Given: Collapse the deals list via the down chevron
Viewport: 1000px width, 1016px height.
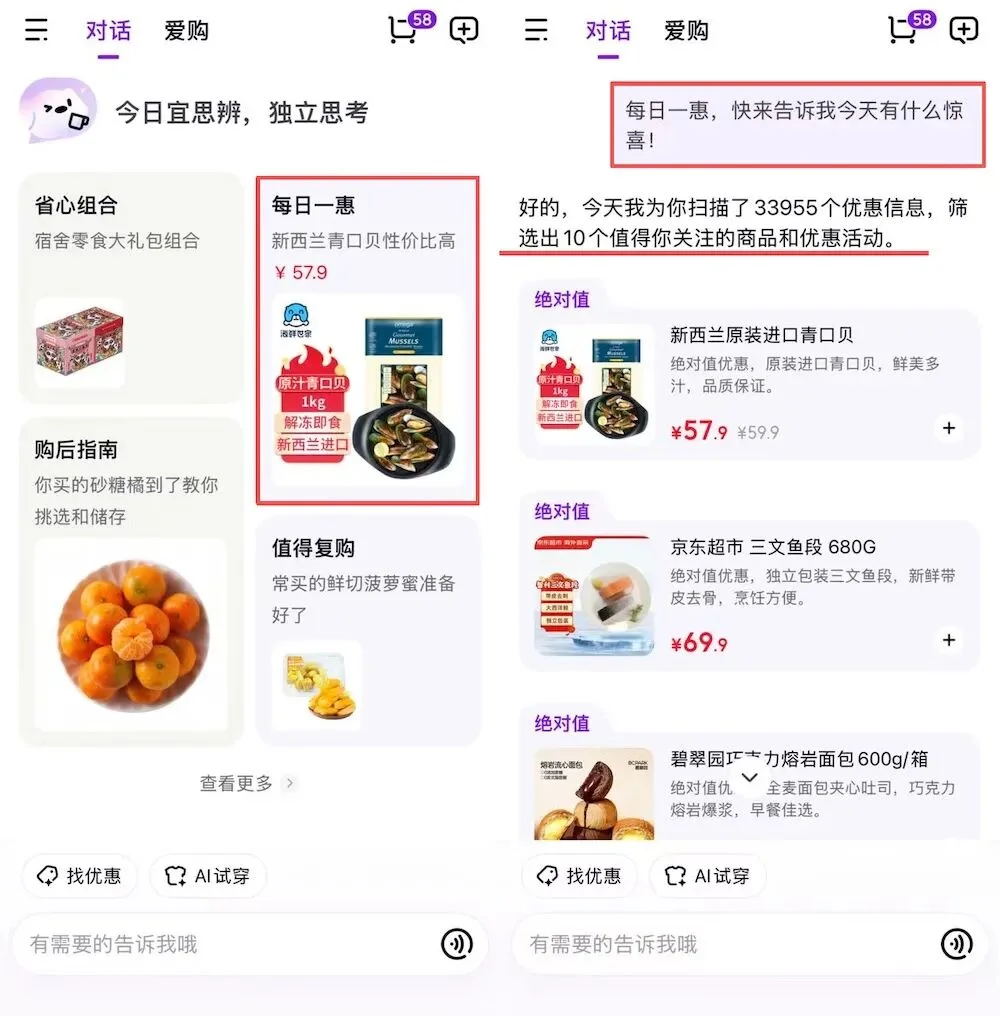Looking at the screenshot, I should [x=750, y=777].
